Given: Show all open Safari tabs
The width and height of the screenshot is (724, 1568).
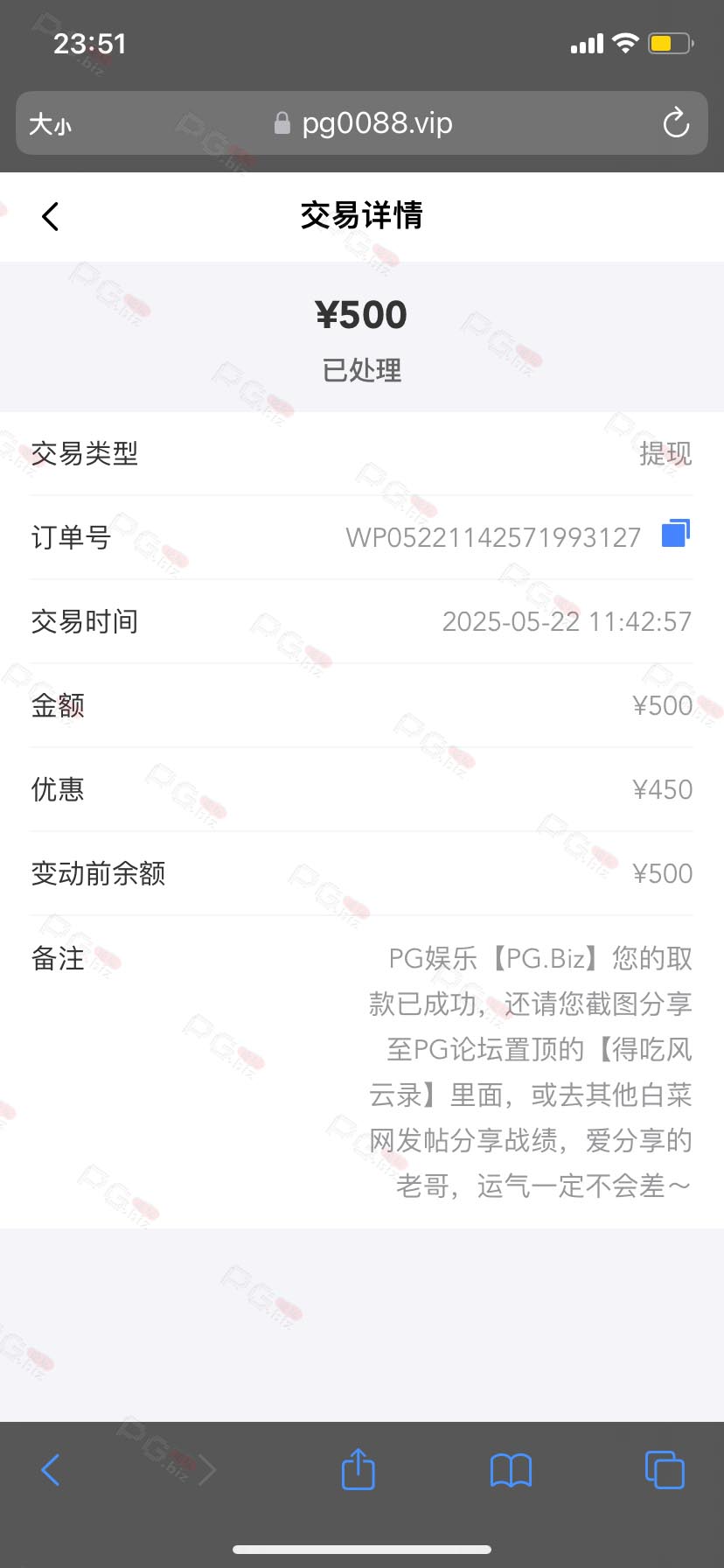Looking at the screenshot, I should (665, 1469).
